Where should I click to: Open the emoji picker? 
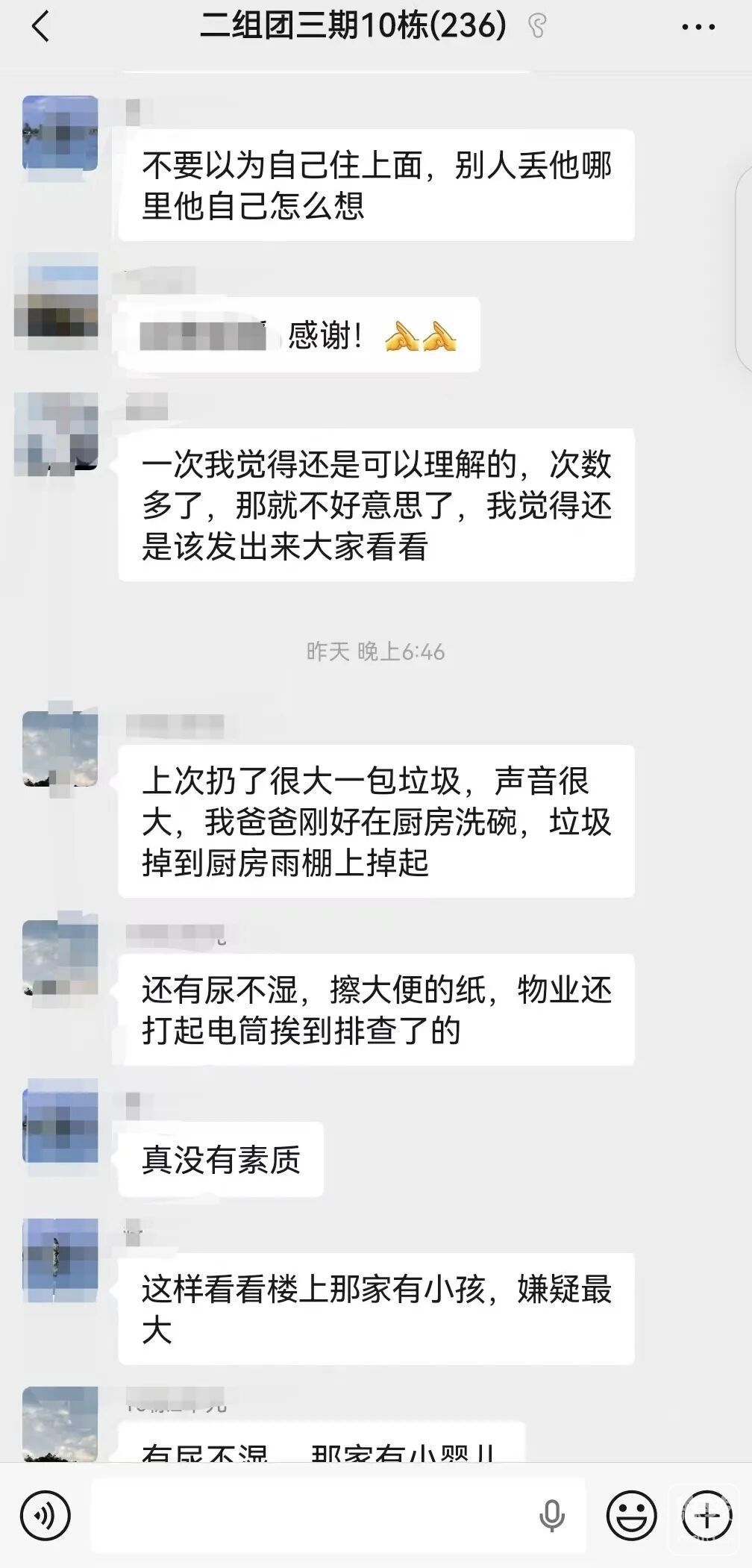631,1516
